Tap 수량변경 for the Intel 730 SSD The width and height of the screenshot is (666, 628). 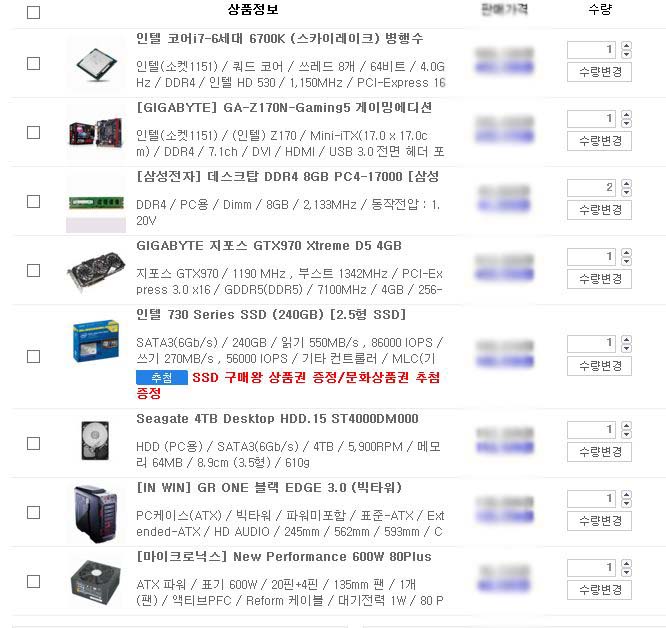(599, 365)
